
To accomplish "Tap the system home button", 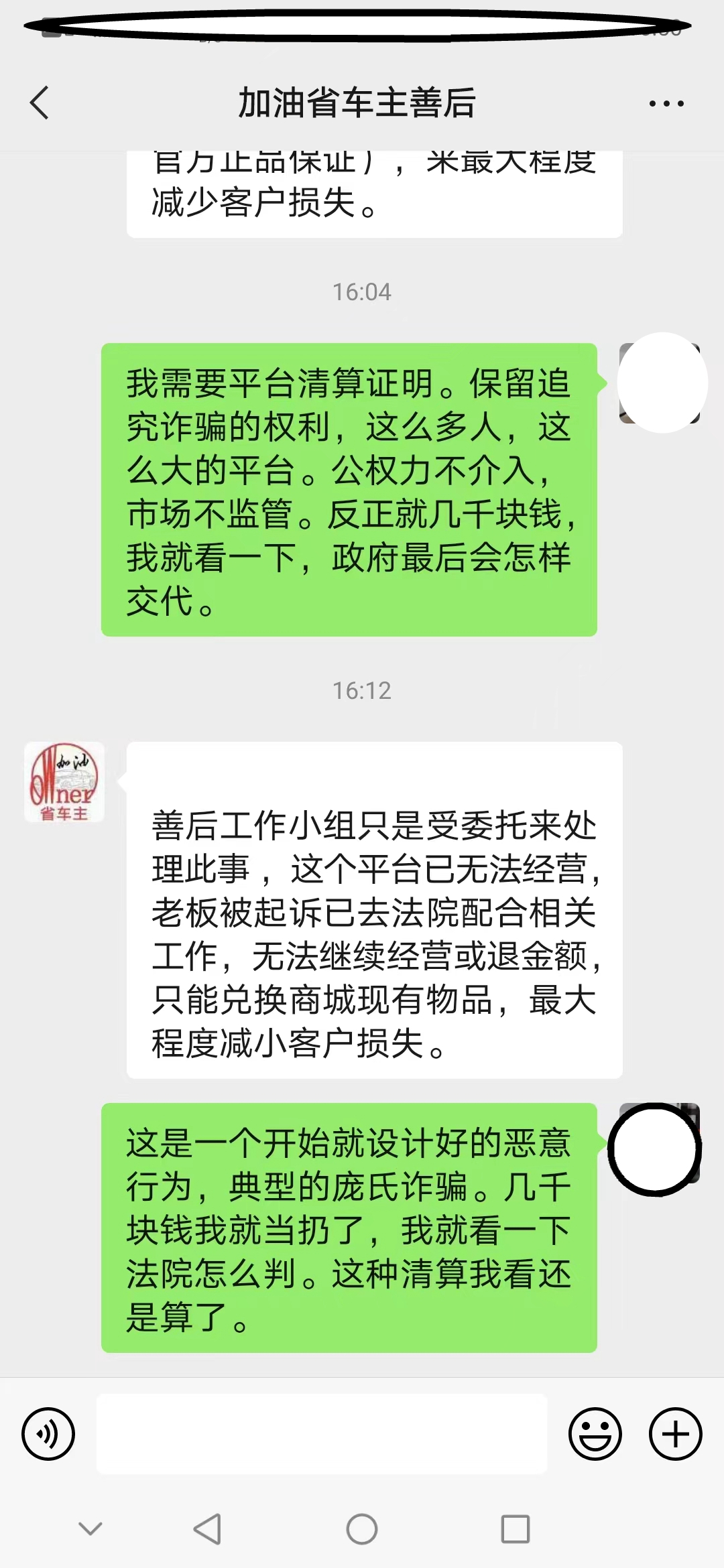I will point(362,1529).
